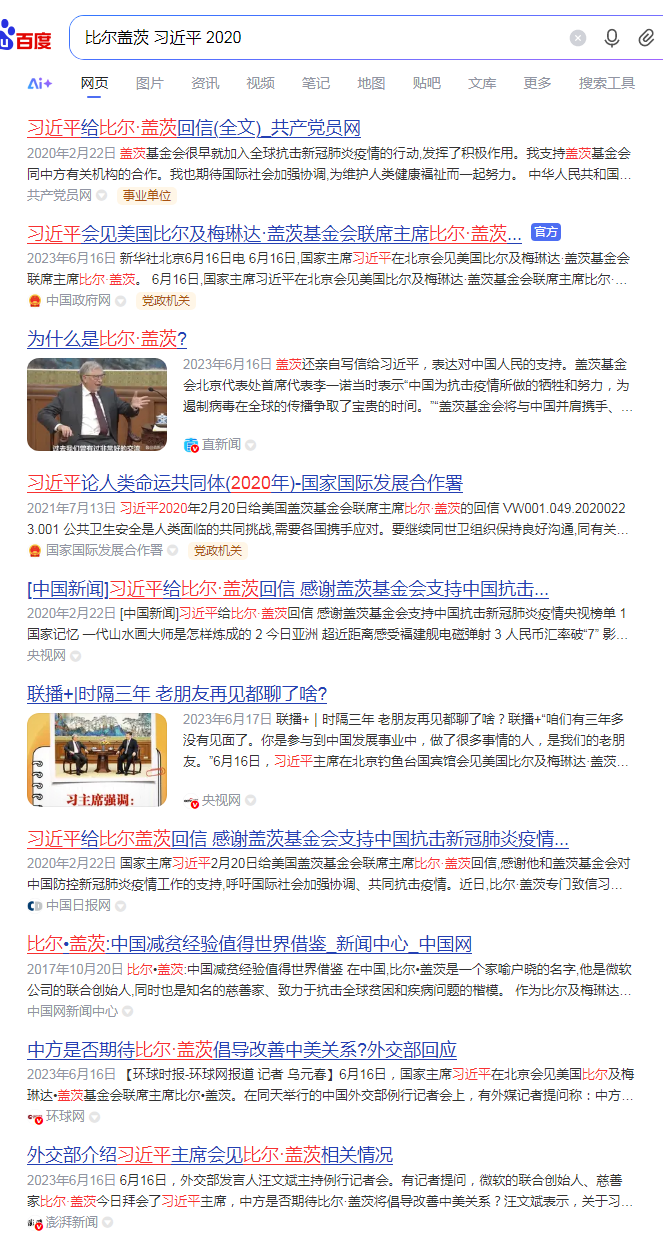This screenshot has height=1249, width=663.
Task: Open 搜索工具 search tools
Action: 607,83
